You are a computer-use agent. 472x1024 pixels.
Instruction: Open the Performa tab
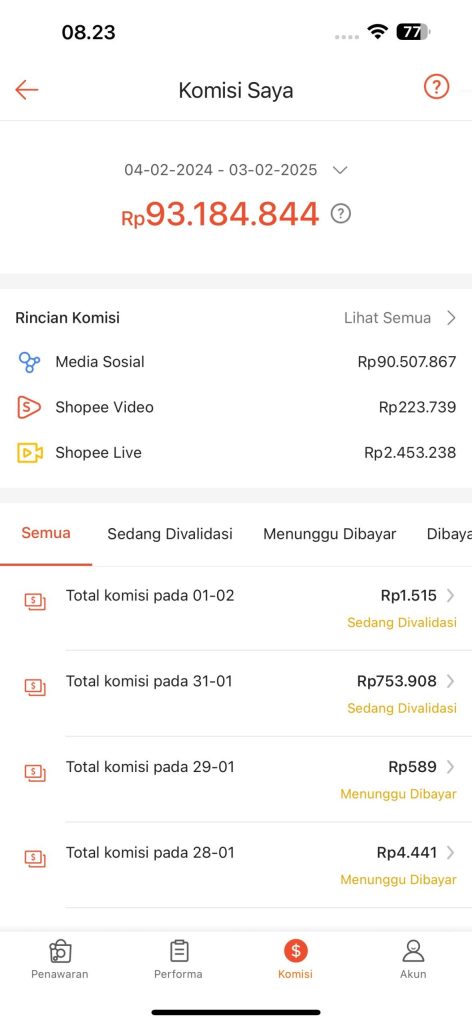(178, 959)
